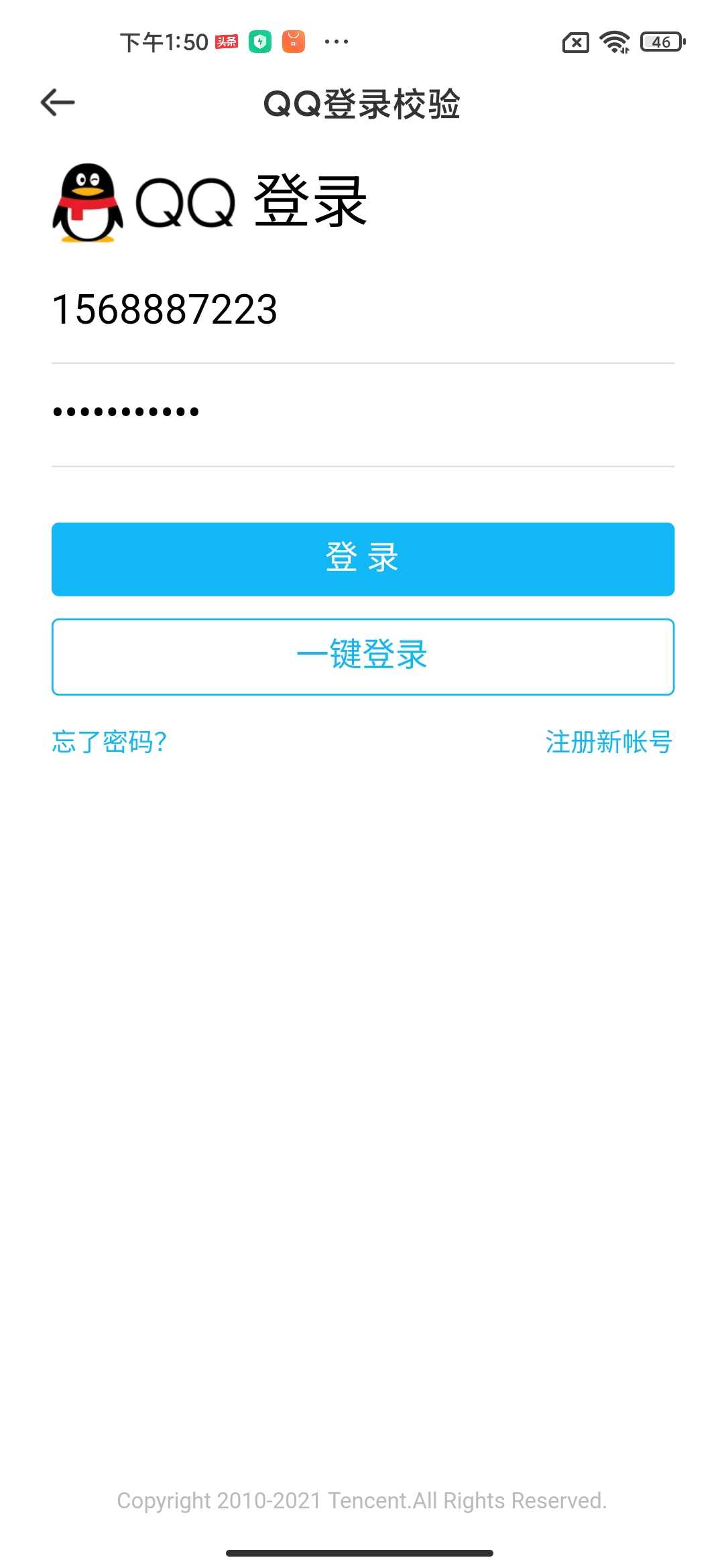Go back using the top-left arrow
724x1568 pixels.
(58, 103)
